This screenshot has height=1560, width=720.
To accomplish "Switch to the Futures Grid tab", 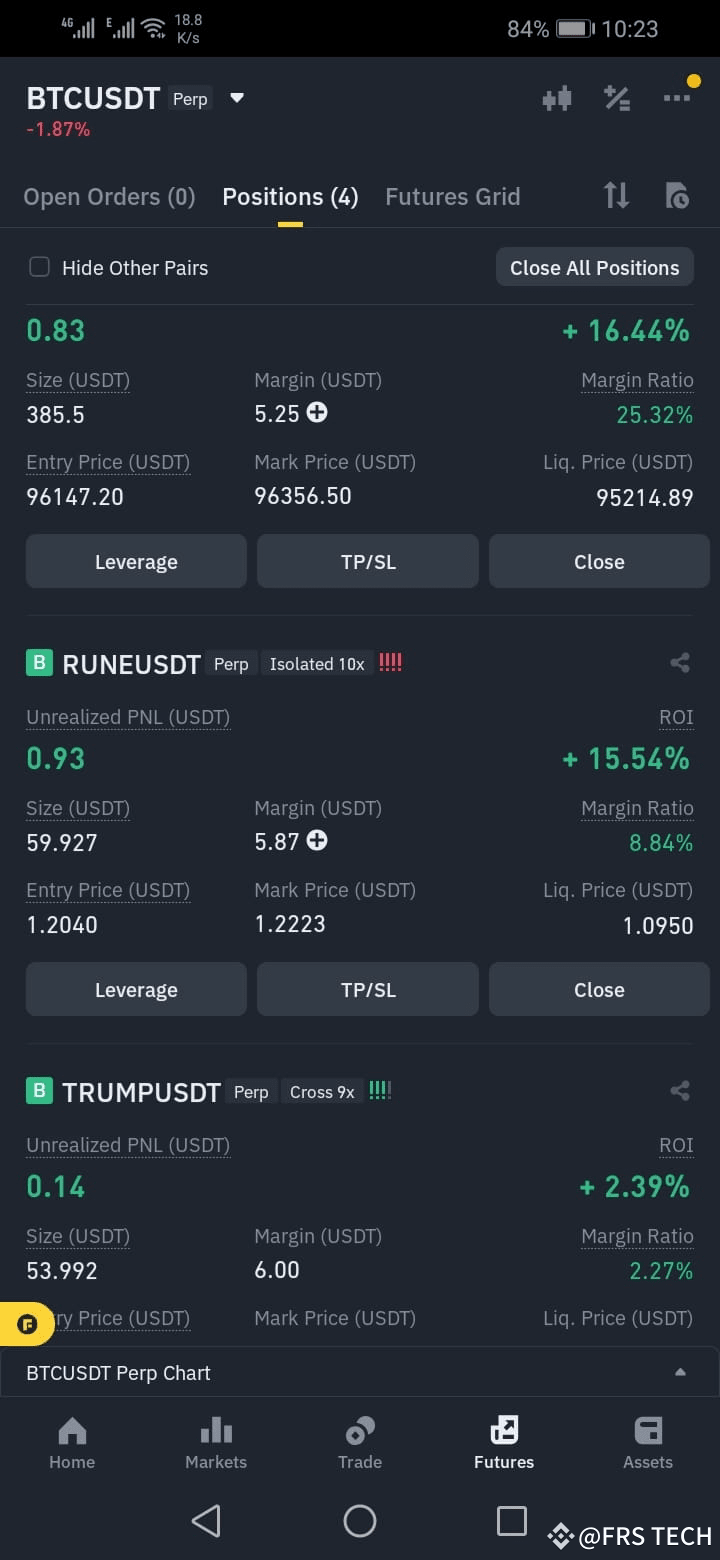I will tap(452, 196).
